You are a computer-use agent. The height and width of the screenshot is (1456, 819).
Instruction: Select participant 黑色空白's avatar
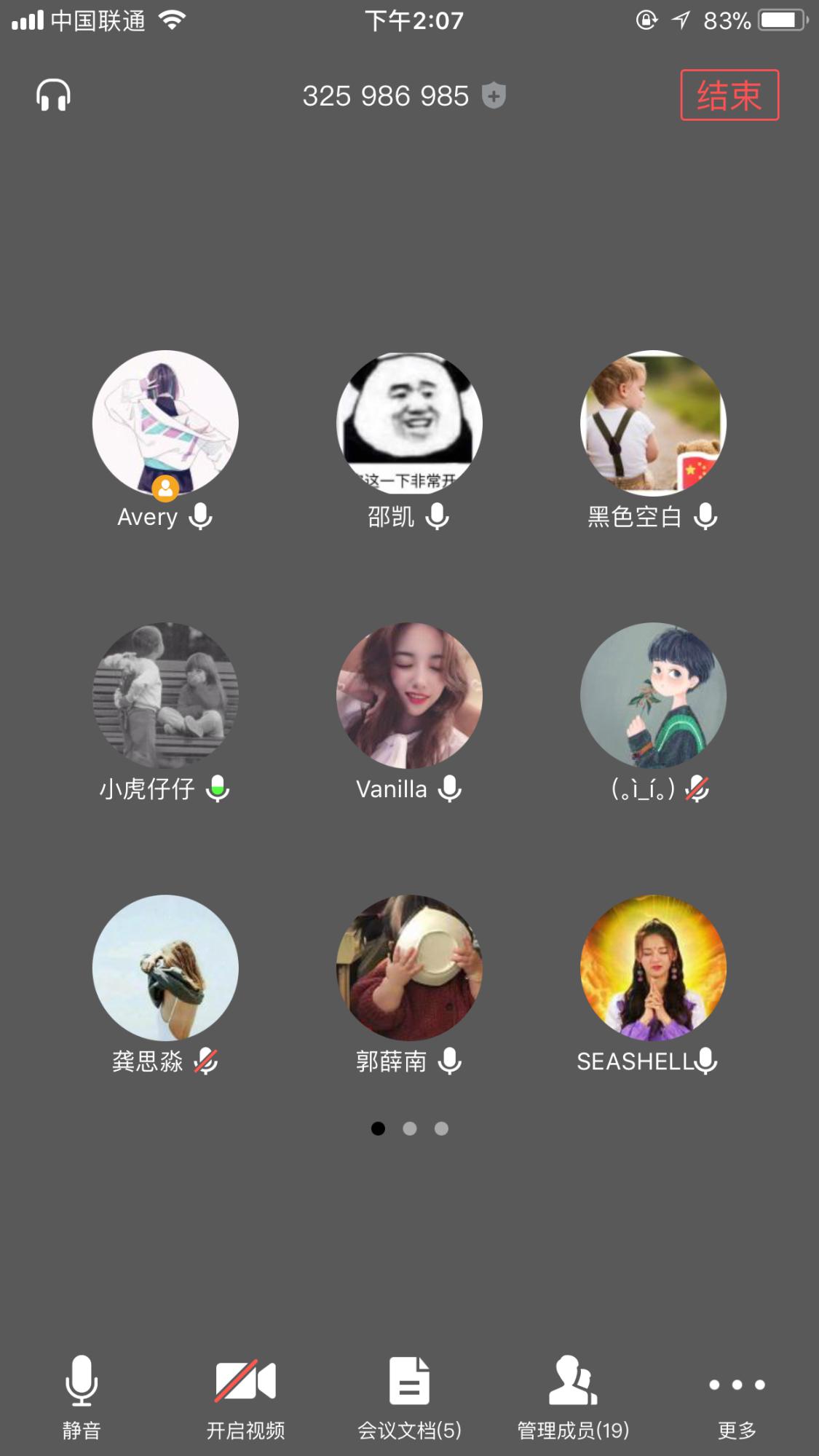[653, 423]
